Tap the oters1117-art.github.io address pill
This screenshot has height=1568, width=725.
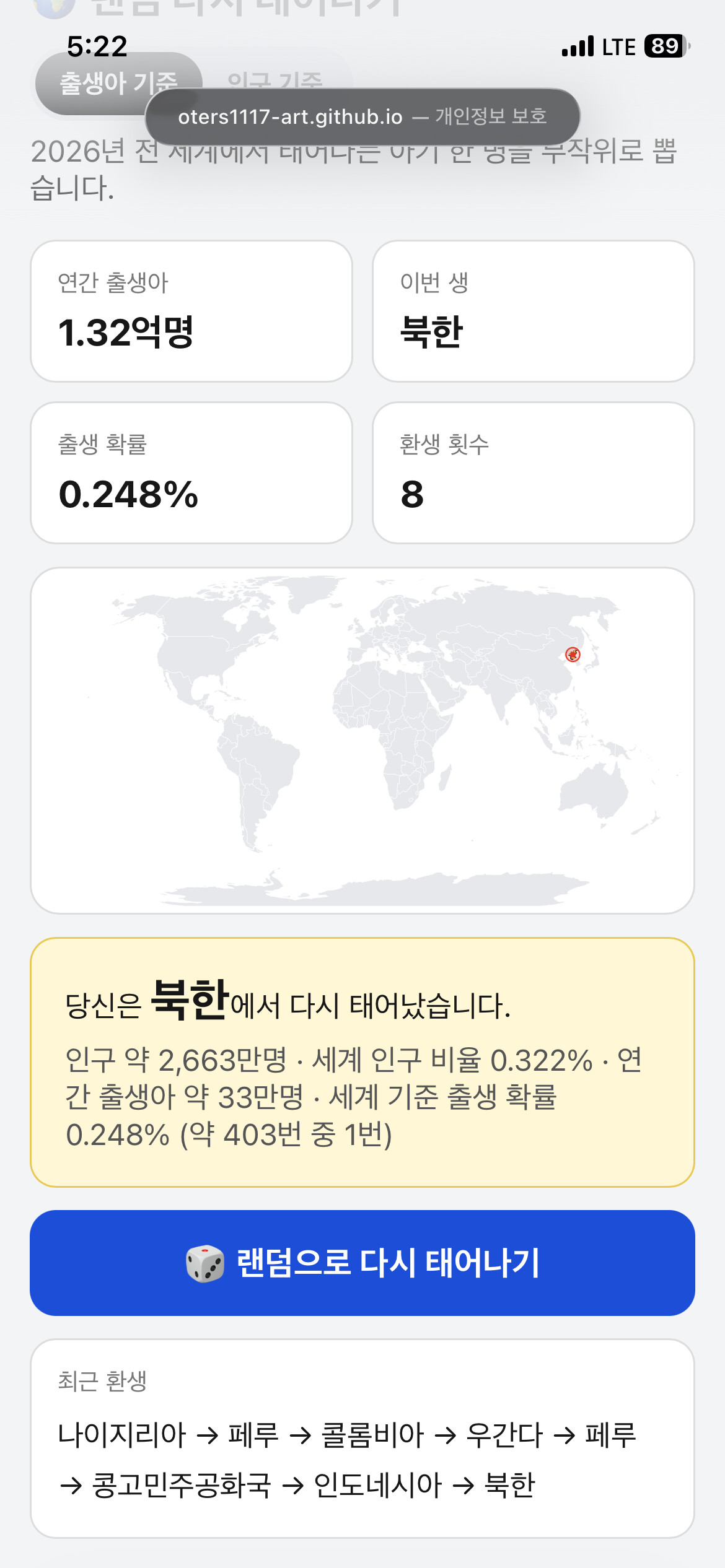[362, 116]
